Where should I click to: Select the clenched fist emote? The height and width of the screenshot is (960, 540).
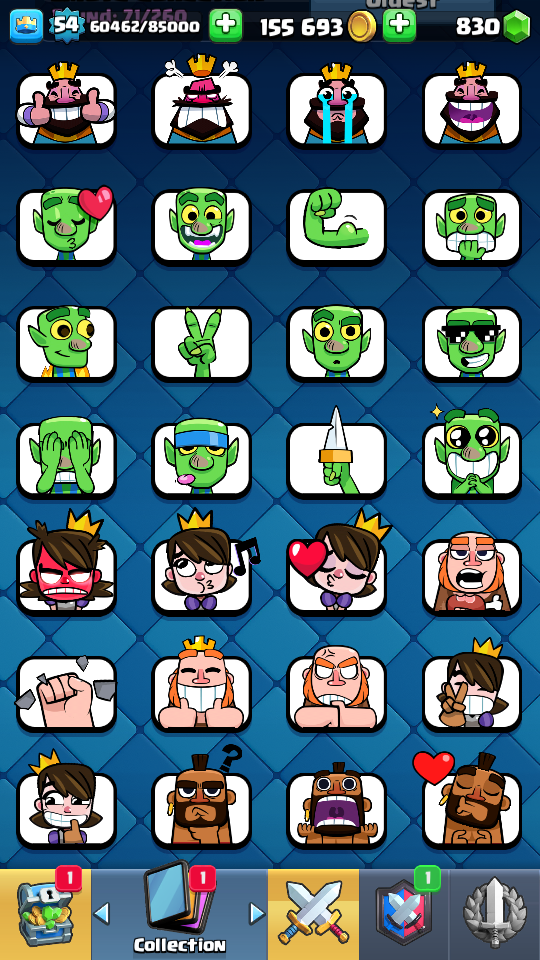pos(66,693)
